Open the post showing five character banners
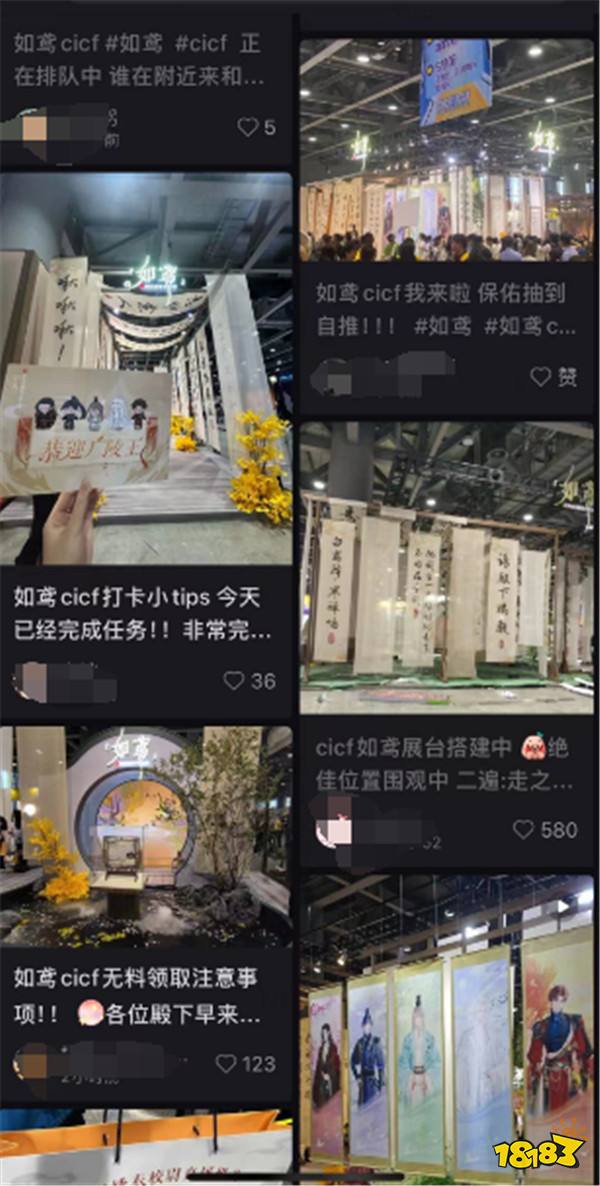The width and height of the screenshot is (600, 1186). [446, 1030]
